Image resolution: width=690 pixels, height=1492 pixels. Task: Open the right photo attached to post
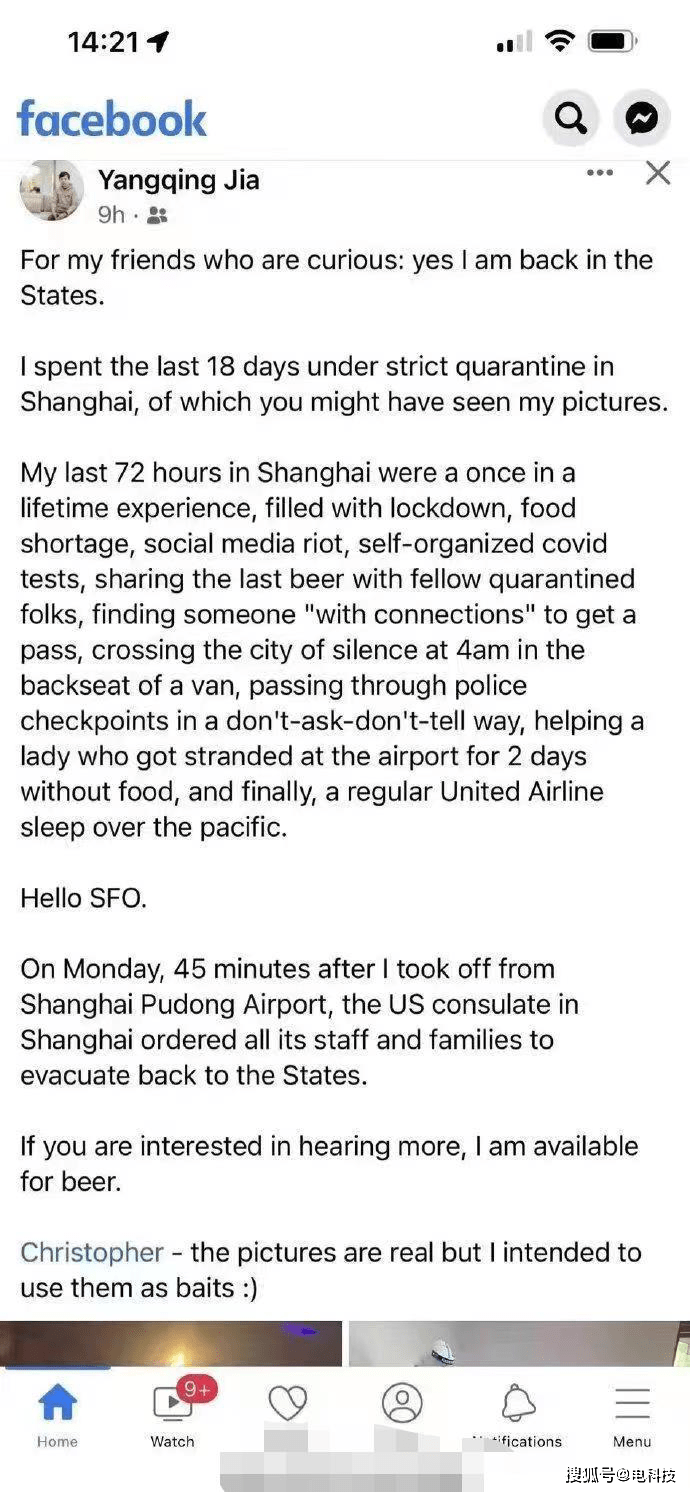pos(519,1343)
